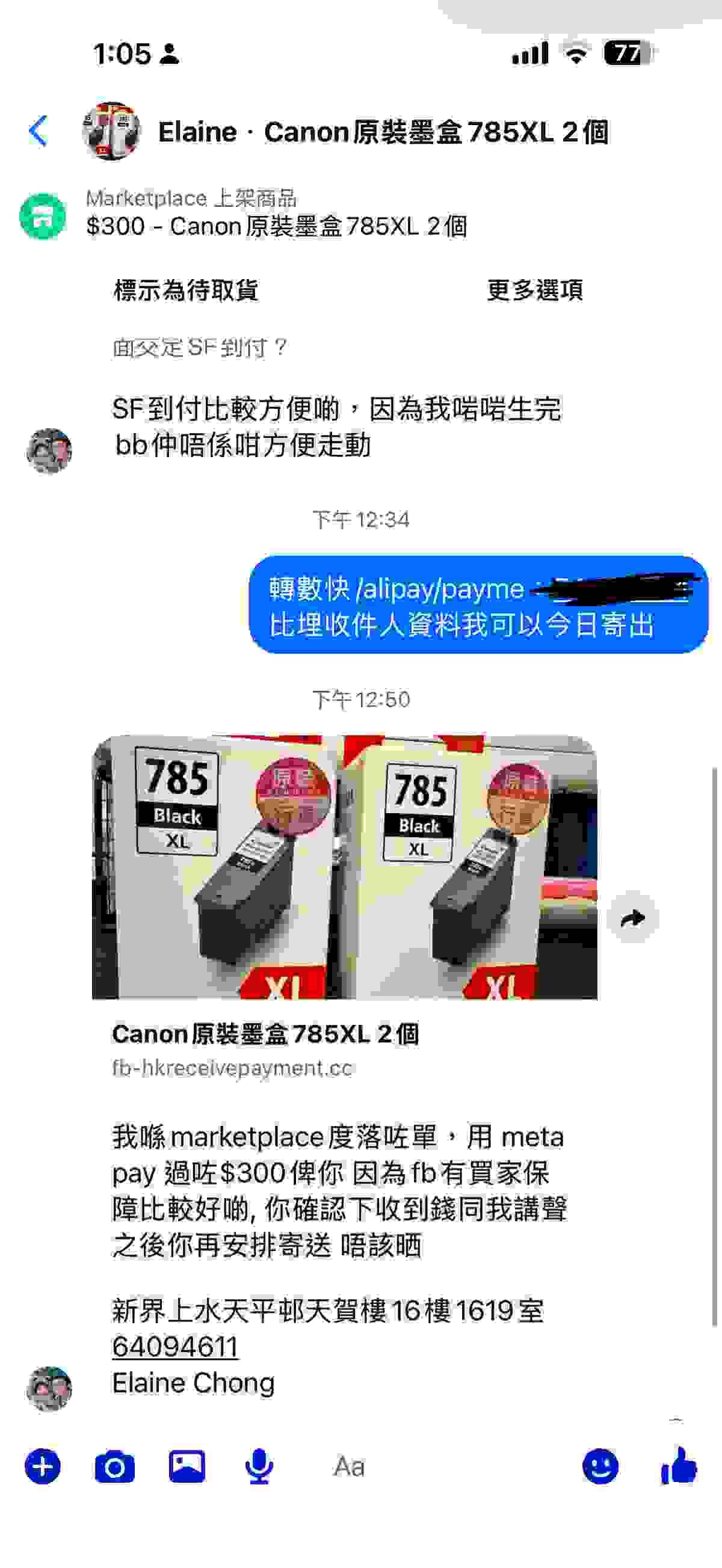This screenshot has width=722, height=1568.
Task: Open the plus attachments menu
Action: pos(43,1466)
